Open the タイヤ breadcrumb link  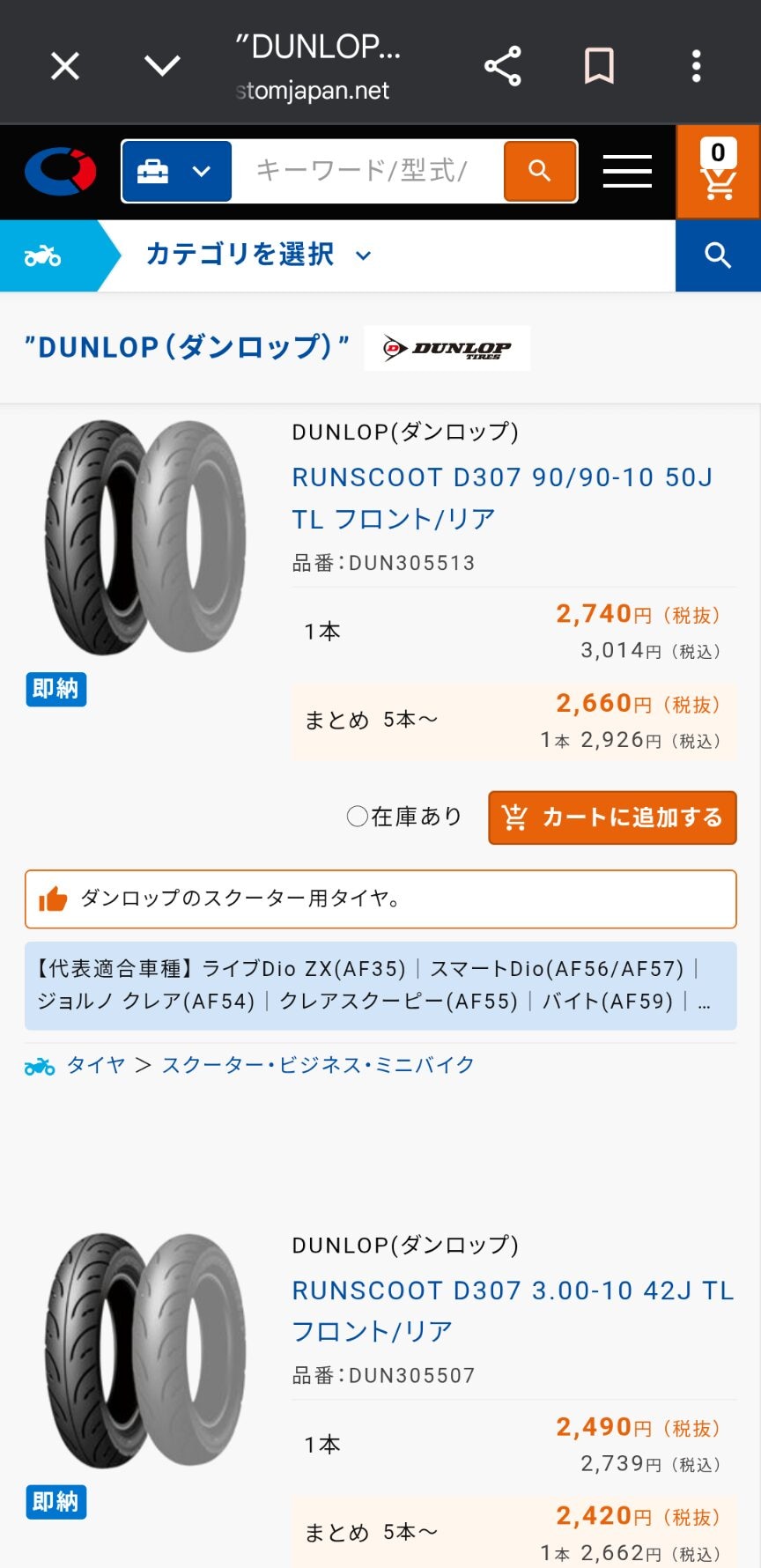point(96,1065)
